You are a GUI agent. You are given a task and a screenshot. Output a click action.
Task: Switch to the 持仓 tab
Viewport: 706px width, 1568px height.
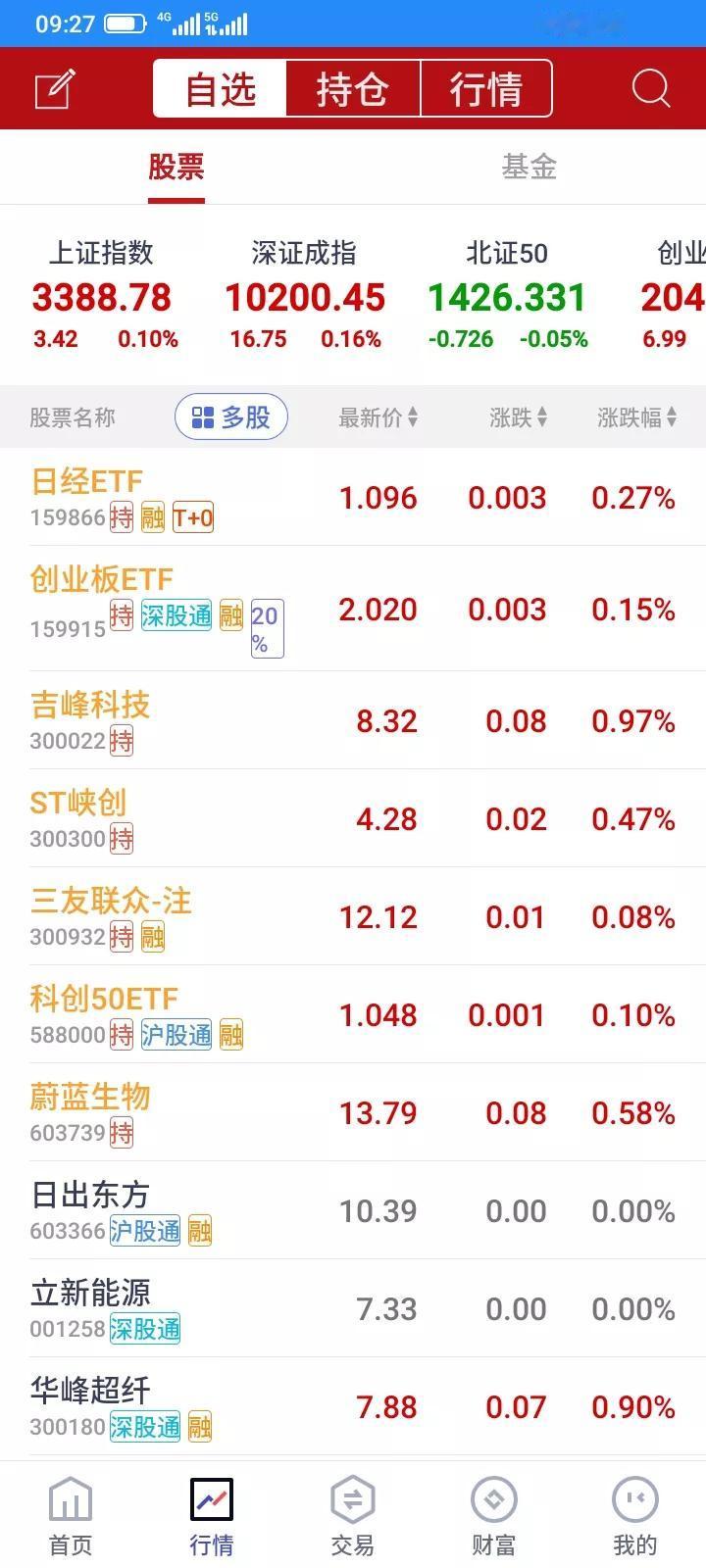(x=353, y=89)
